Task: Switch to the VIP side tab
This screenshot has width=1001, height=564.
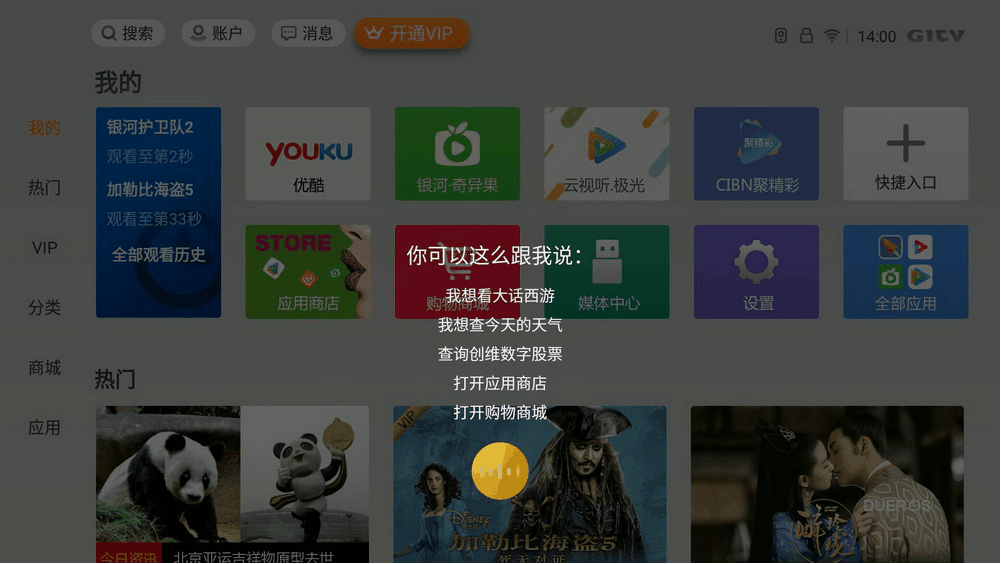Action: [44, 247]
